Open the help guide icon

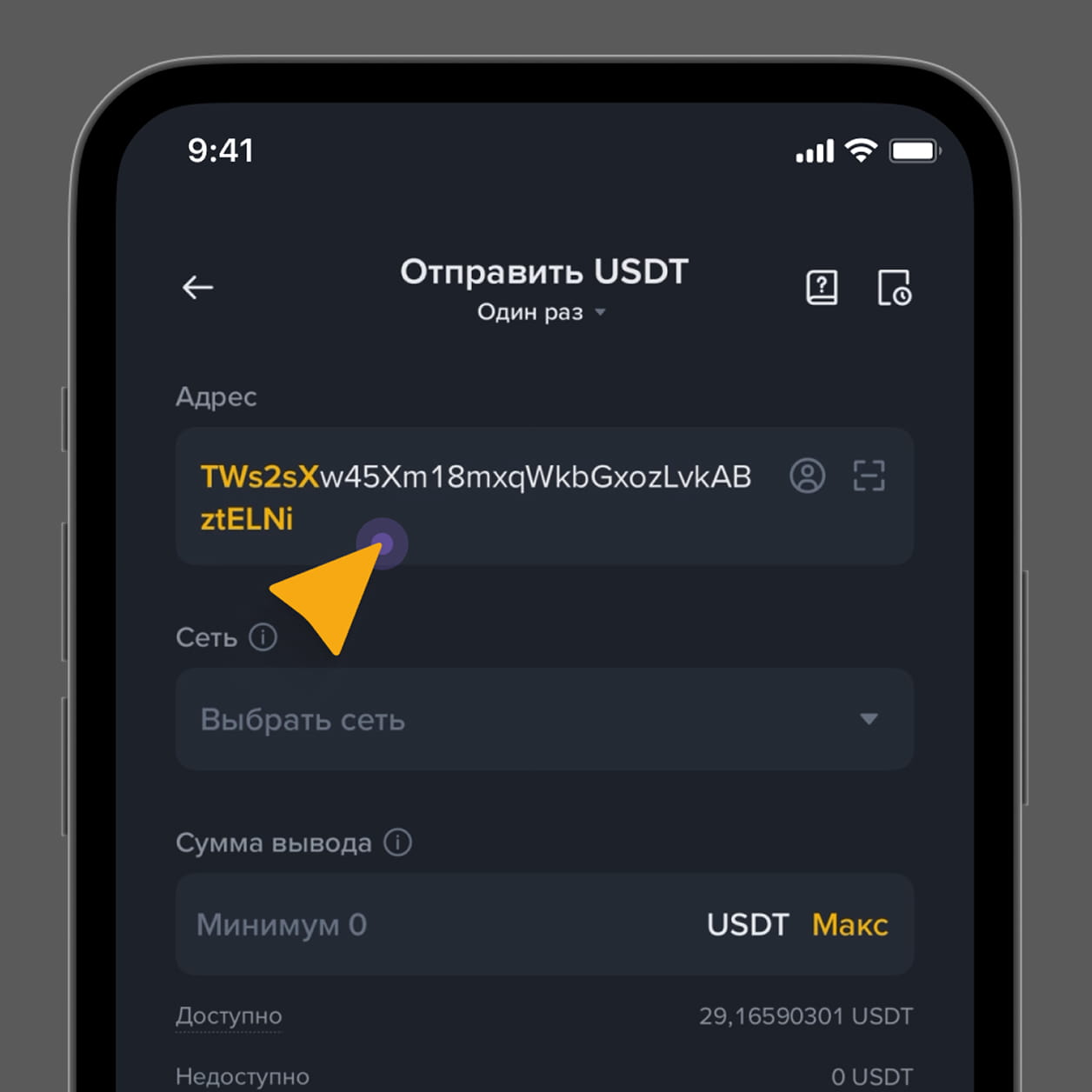click(x=822, y=287)
